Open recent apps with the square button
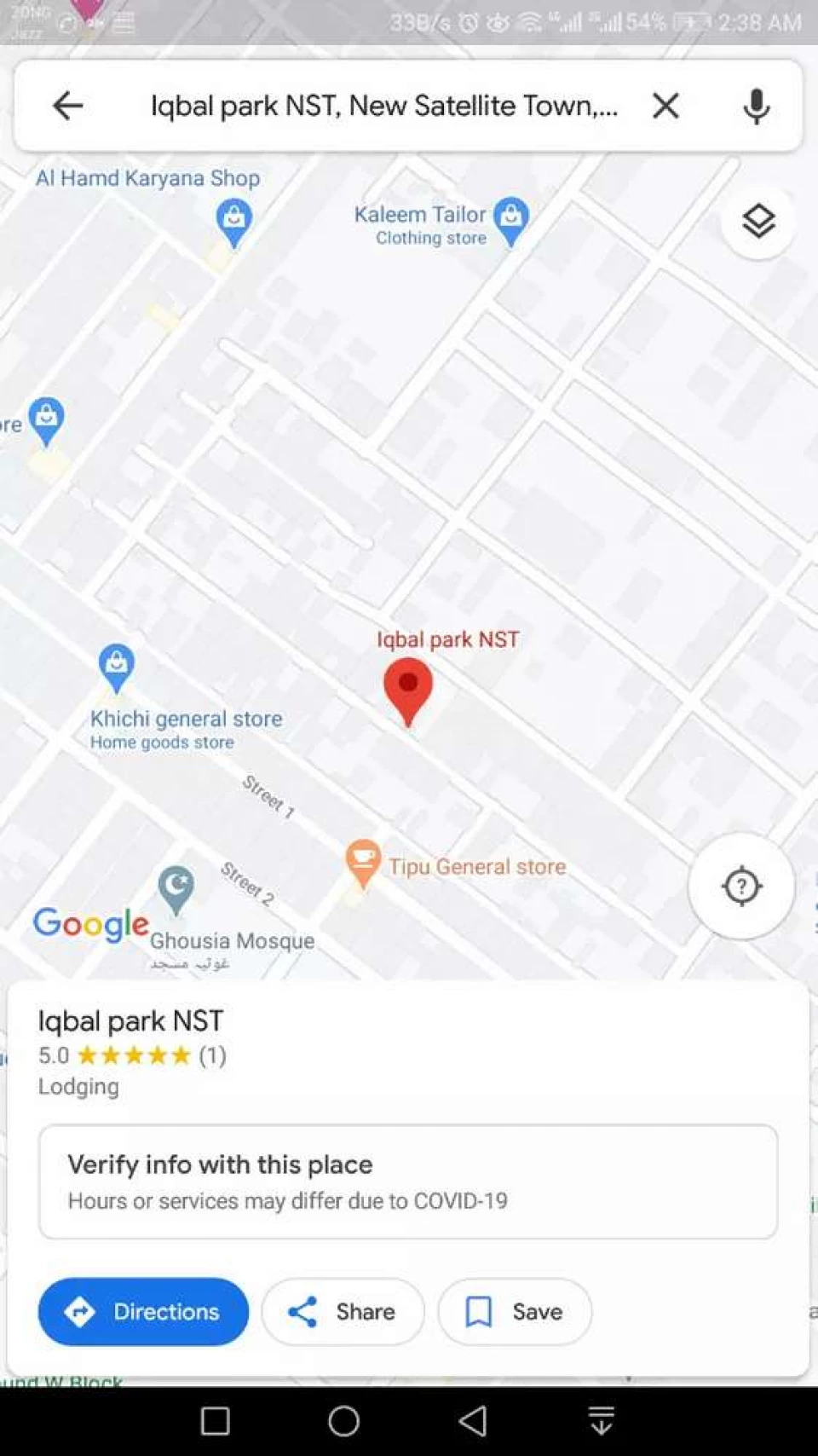The height and width of the screenshot is (1456, 818). (x=215, y=1421)
